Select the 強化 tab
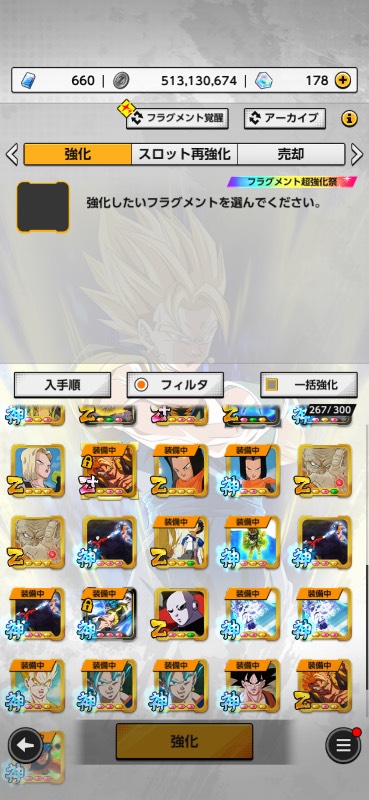This screenshot has width=369, height=800. [x=78, y=154]
